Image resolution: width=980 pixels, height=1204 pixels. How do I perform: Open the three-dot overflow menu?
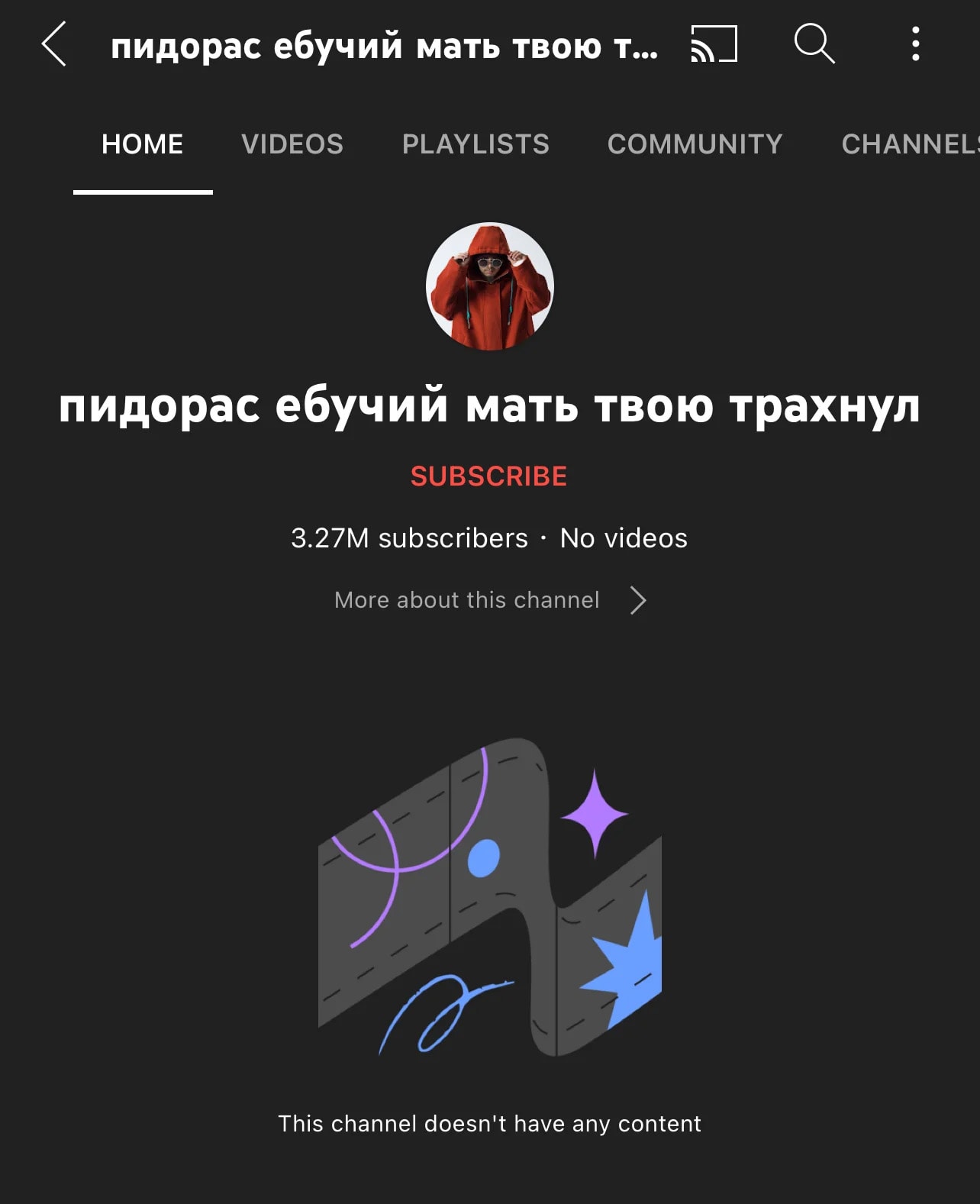[915, 44]
